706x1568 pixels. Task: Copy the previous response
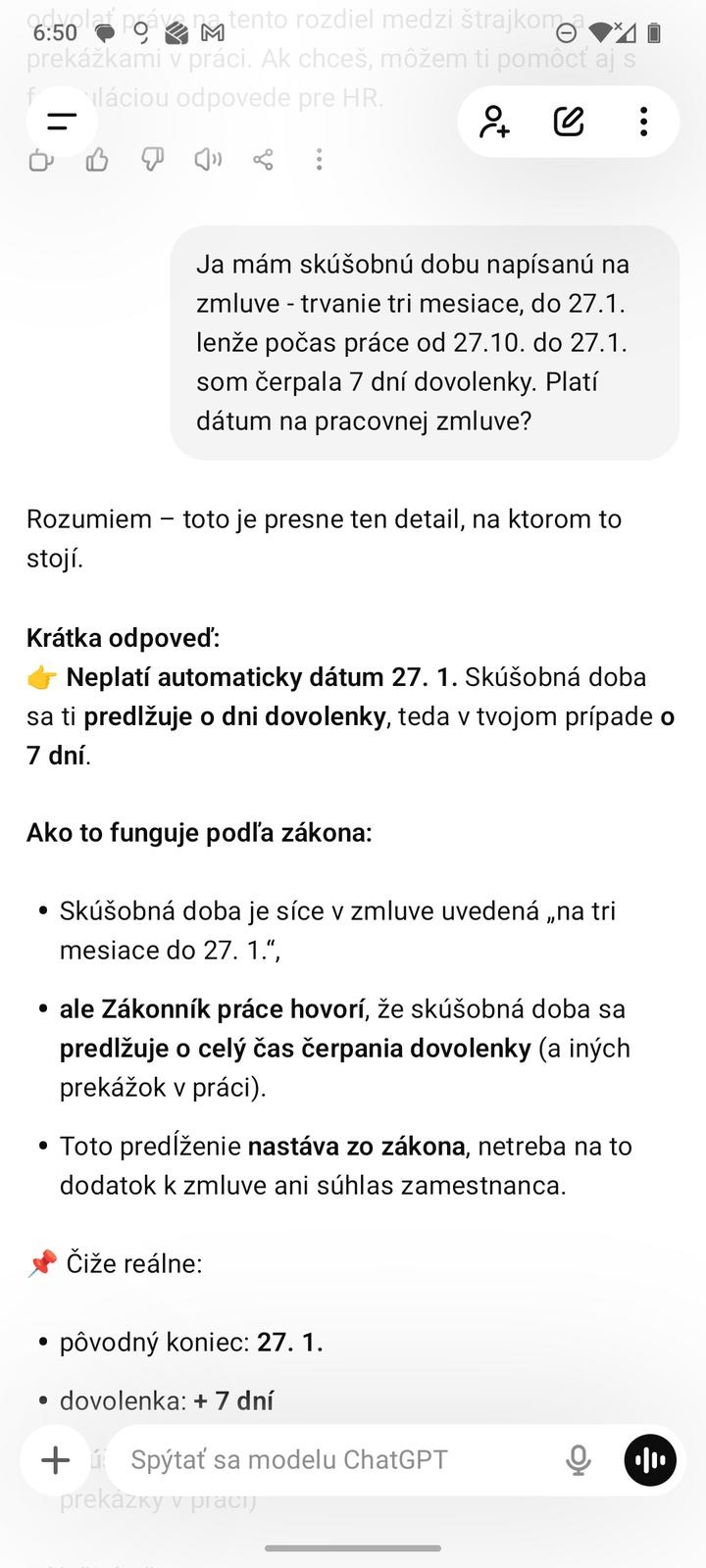(x=41, y=160)
